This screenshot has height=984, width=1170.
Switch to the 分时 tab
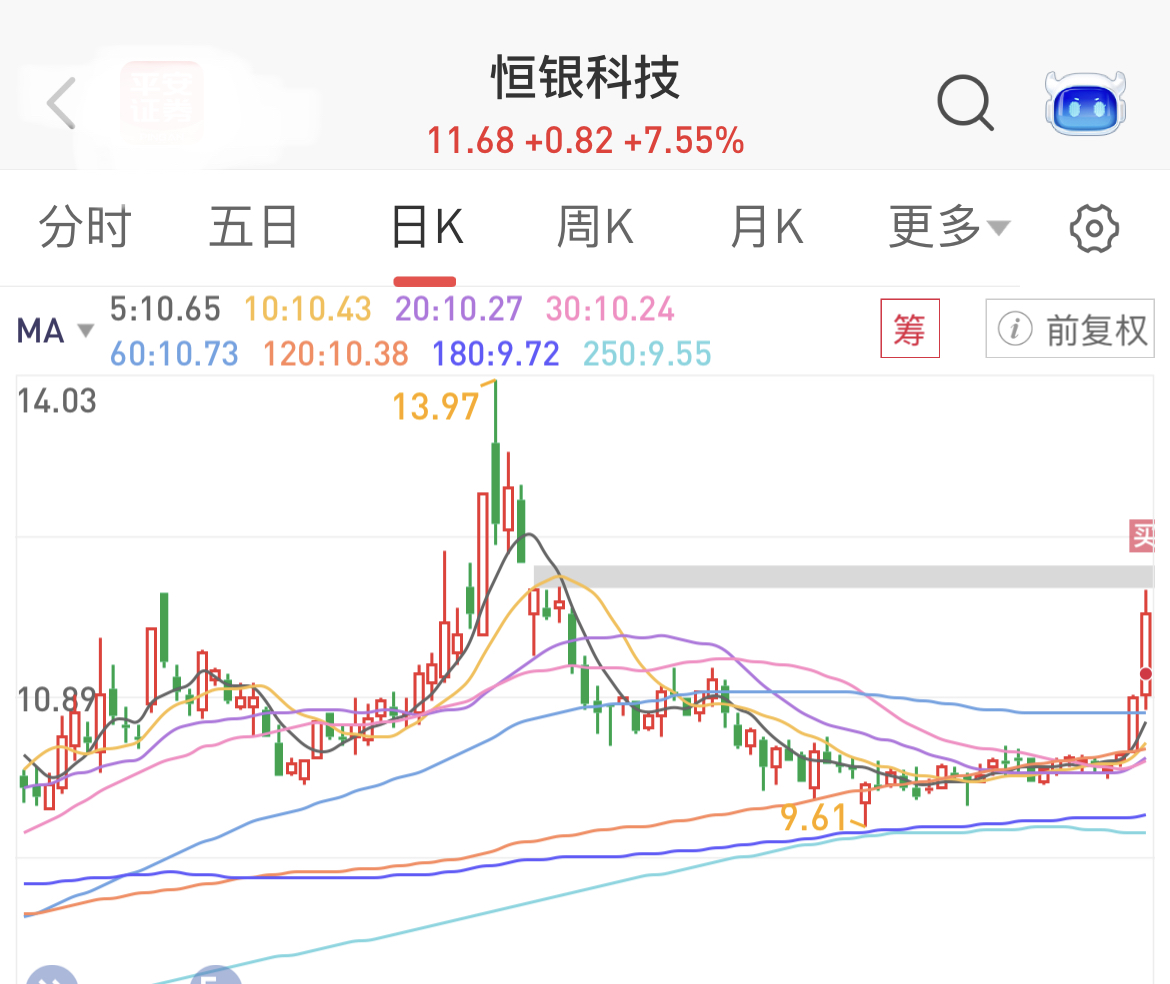click(x=85, y=228)
